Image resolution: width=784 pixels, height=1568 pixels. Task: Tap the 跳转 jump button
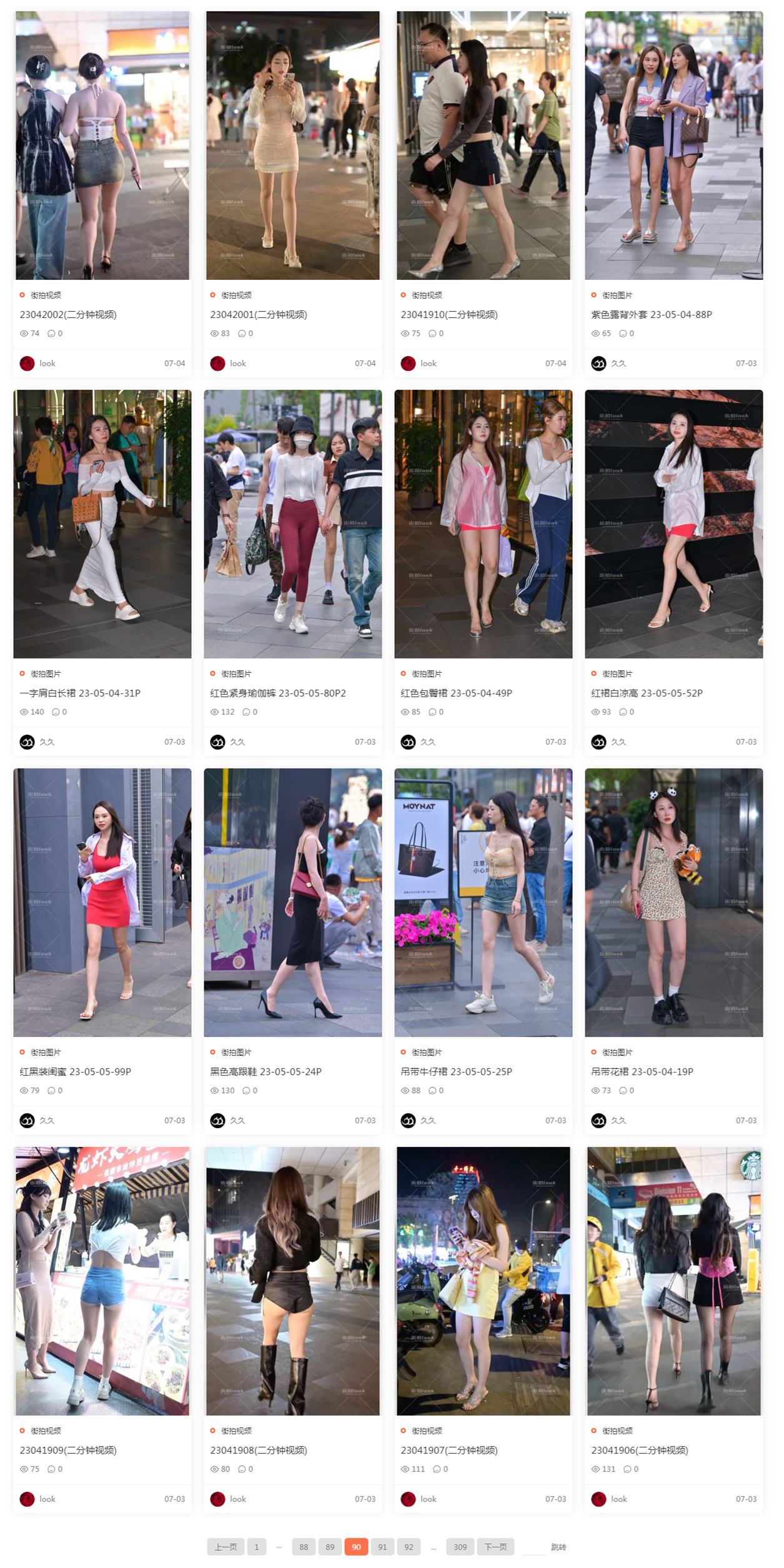pyautogui.click(x=558, y=1547)
